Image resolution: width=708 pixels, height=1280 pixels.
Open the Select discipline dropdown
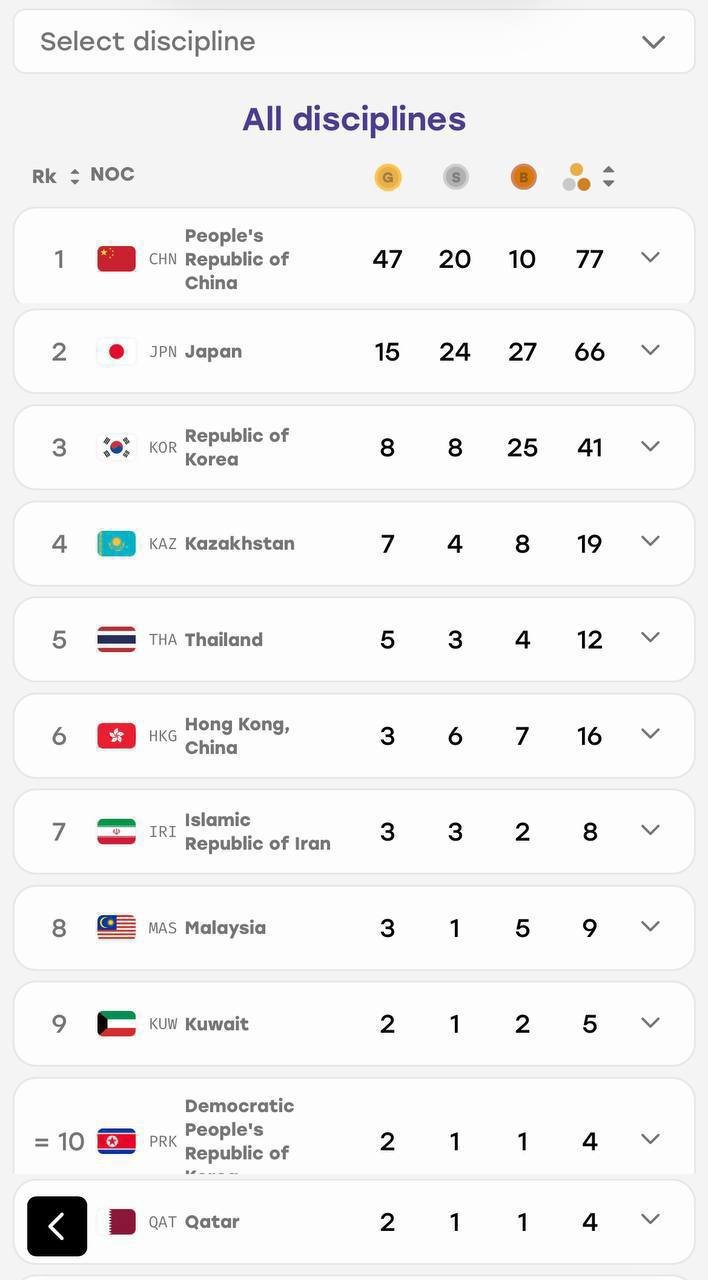pyautogui.click(x=354, y=41)
